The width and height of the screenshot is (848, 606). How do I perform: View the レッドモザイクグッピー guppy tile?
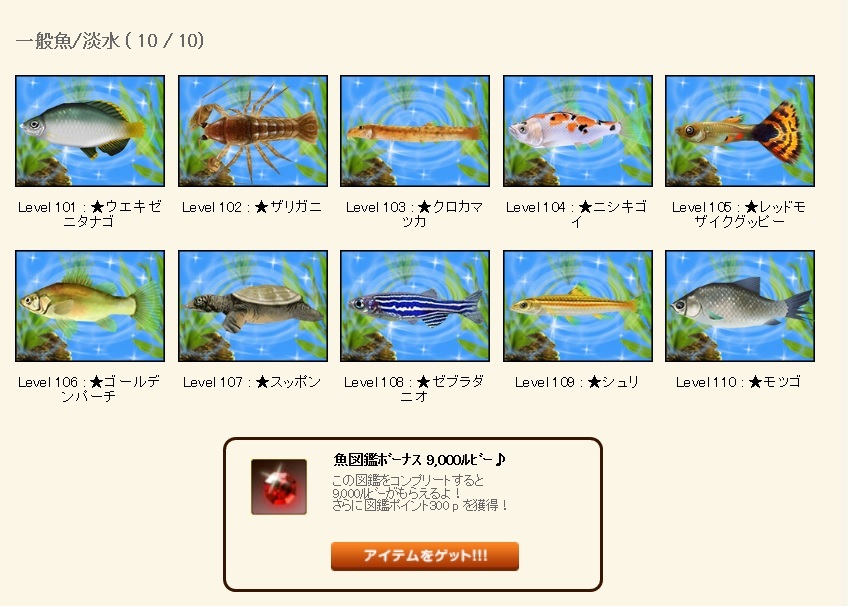(739, 131)
